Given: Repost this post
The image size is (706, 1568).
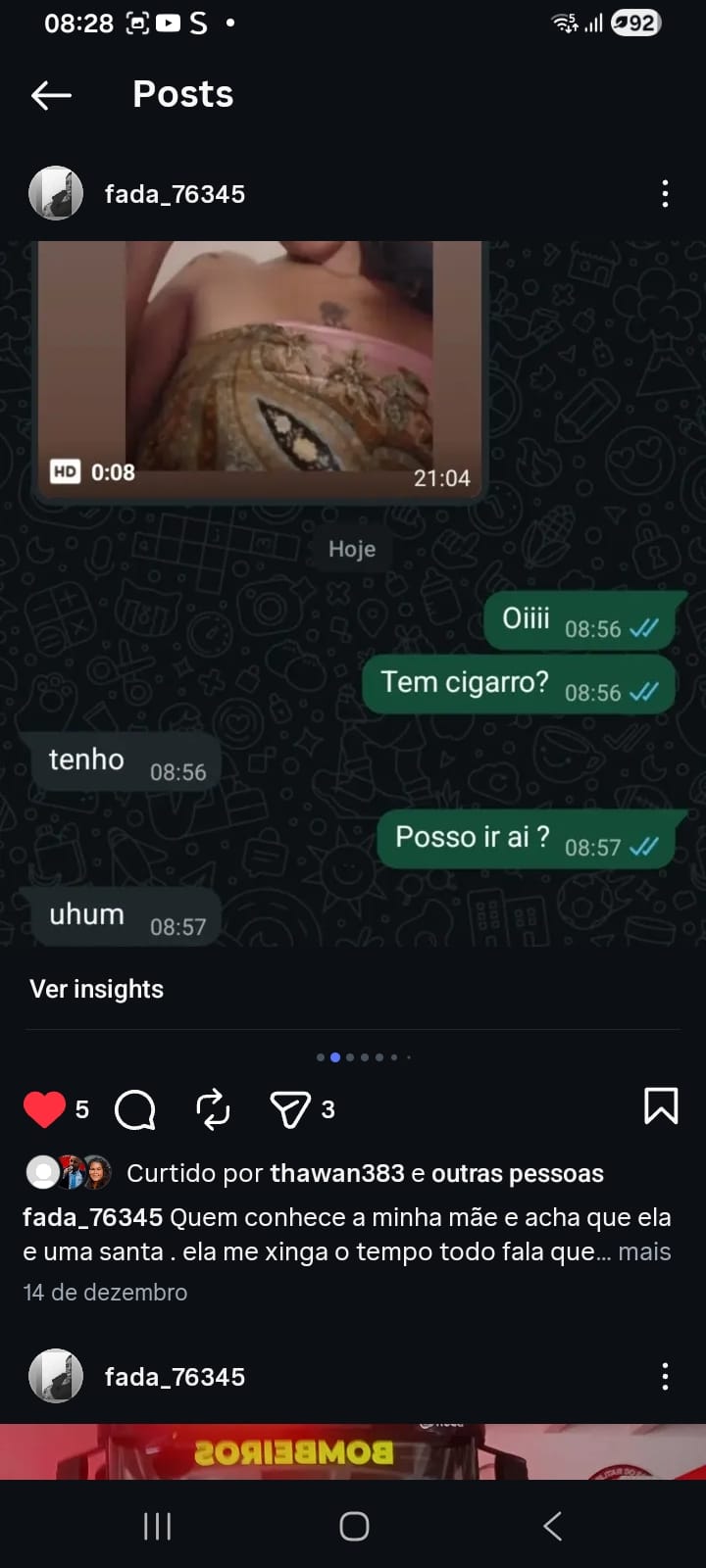Looking at the screenshot, I should (x=213, y=1109).
